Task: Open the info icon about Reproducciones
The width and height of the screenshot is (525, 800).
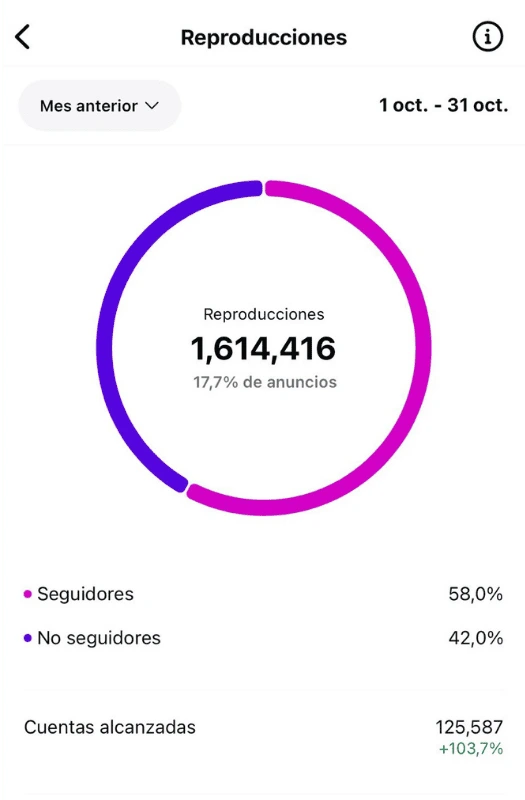Action: point(487,37)
